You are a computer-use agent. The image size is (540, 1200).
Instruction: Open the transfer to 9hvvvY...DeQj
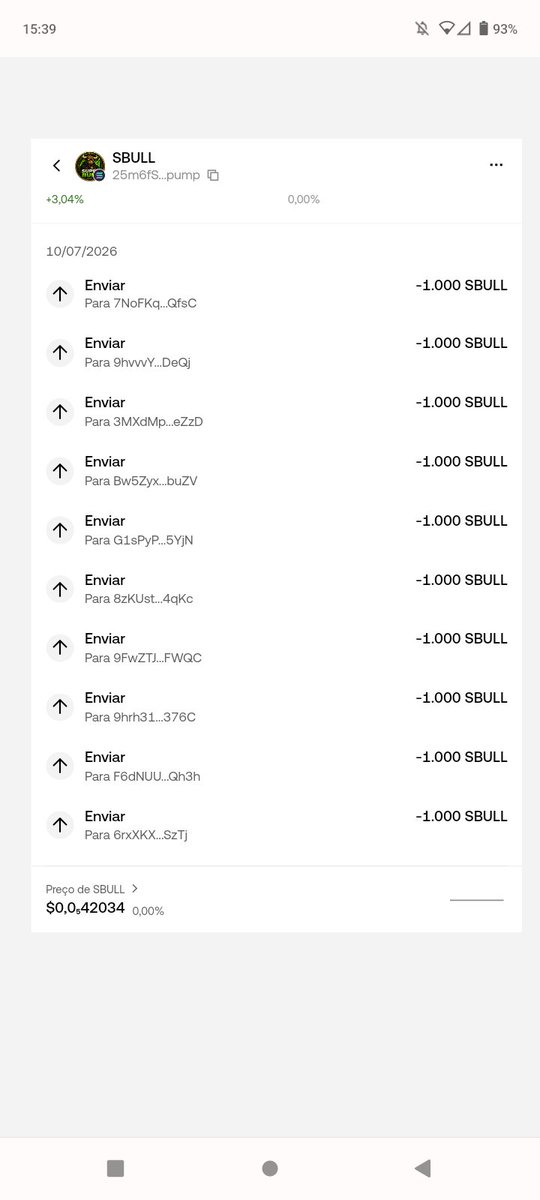pyautogui.click(x=276, y=353)
